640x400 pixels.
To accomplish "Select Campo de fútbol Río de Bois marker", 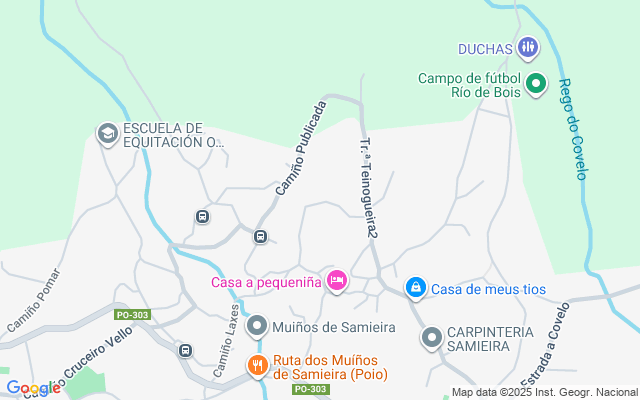I will (x=535, y=85).
